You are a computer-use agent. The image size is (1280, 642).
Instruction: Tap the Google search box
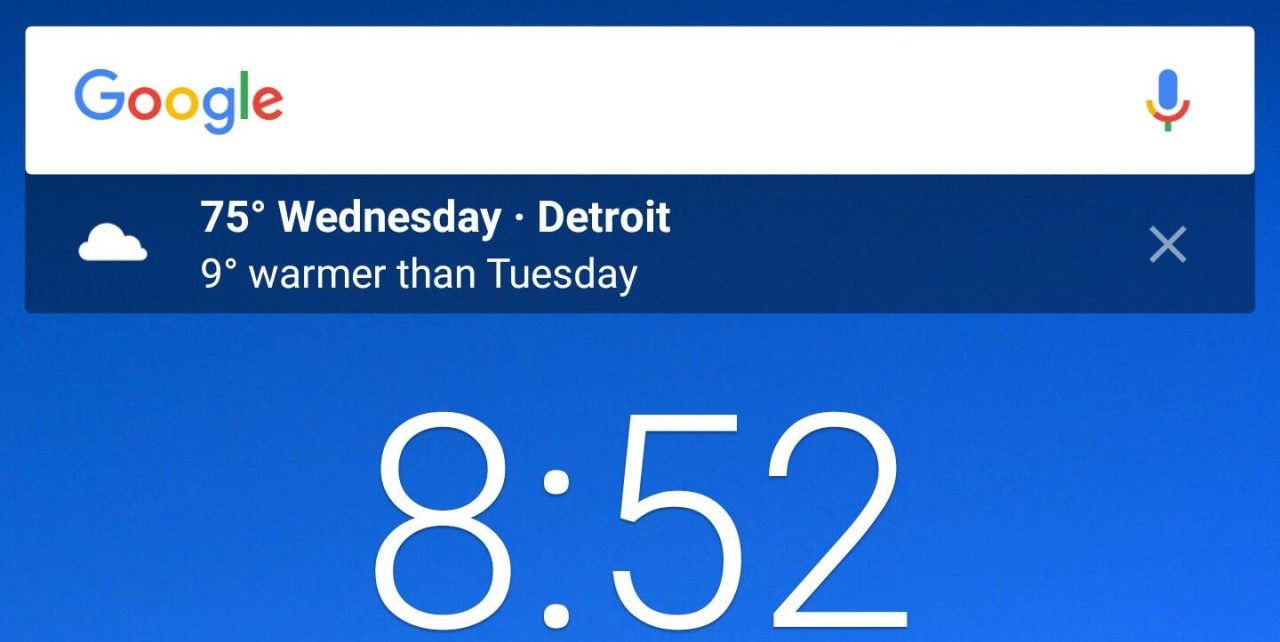[x=640, y=100]
